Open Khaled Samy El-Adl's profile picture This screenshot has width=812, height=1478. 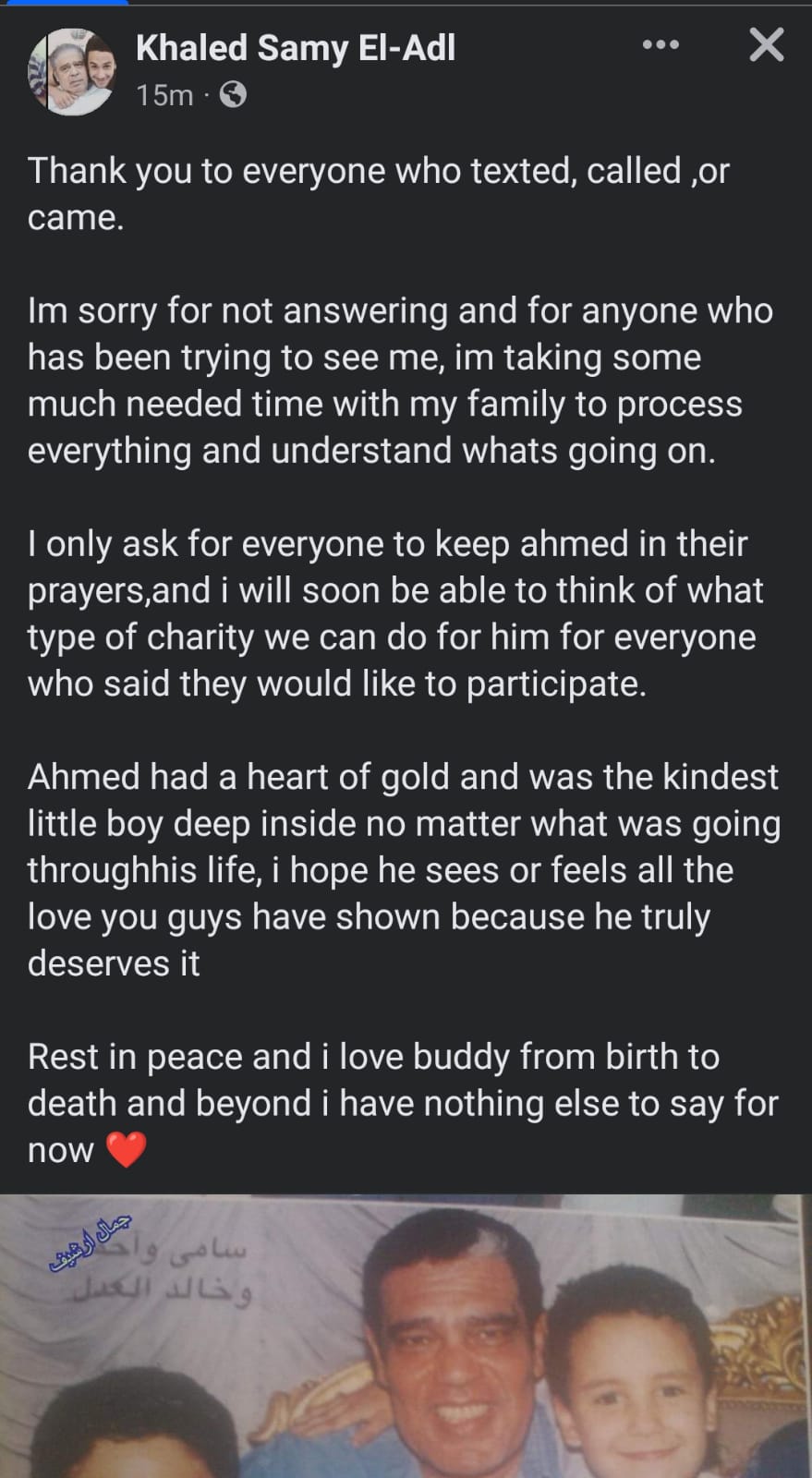(71, 71)
